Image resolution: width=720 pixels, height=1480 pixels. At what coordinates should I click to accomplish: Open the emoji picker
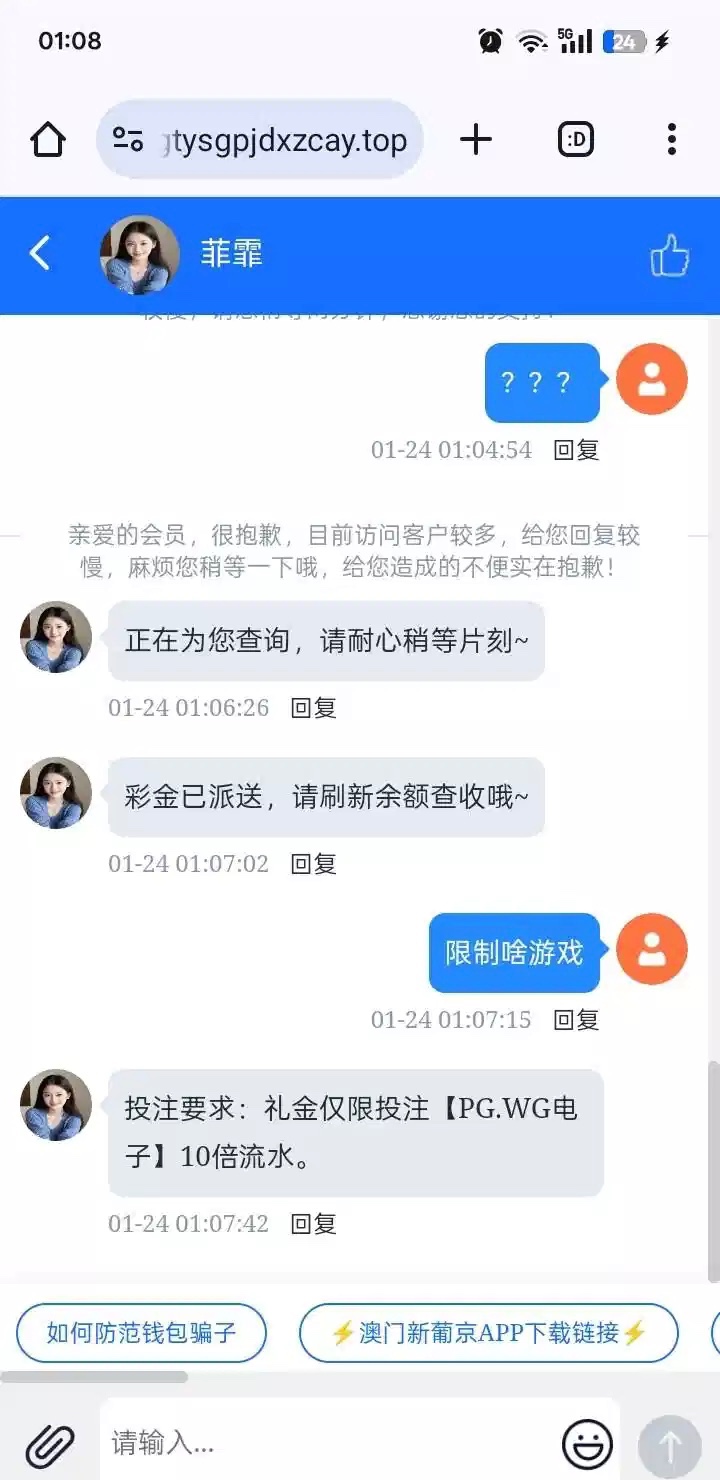(x=587, y=1444)
